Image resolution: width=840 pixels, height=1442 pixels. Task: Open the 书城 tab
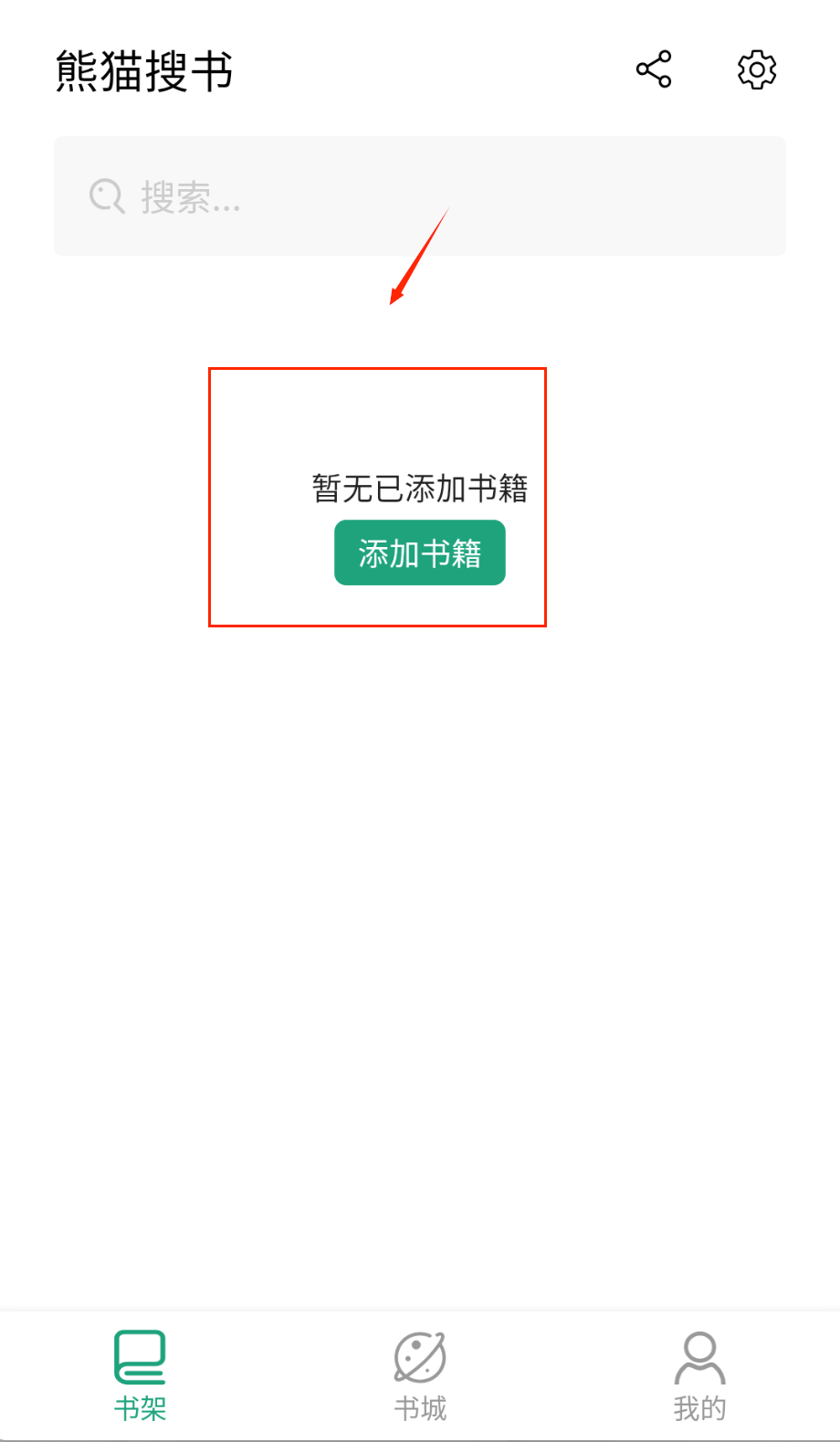click(x=420, y=1375)
